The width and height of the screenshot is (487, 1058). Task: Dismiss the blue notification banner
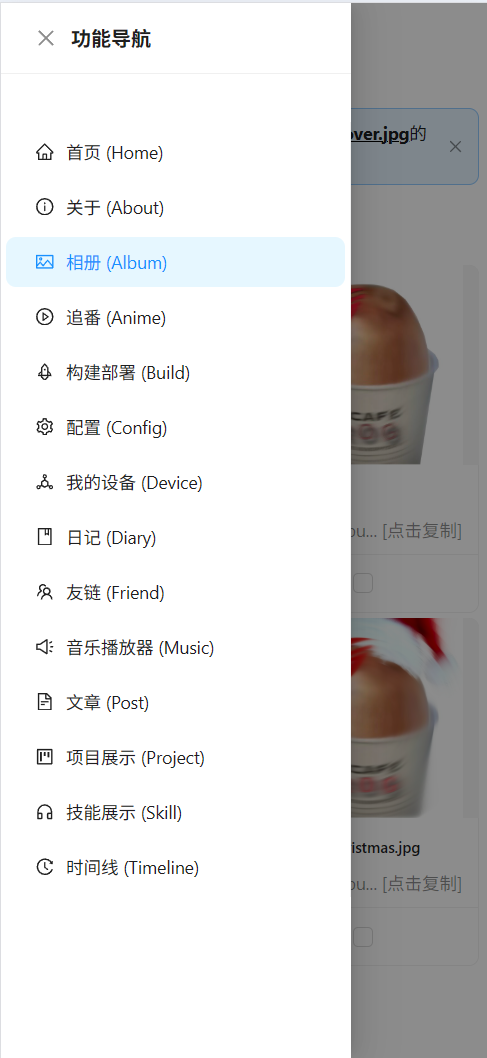455,146
